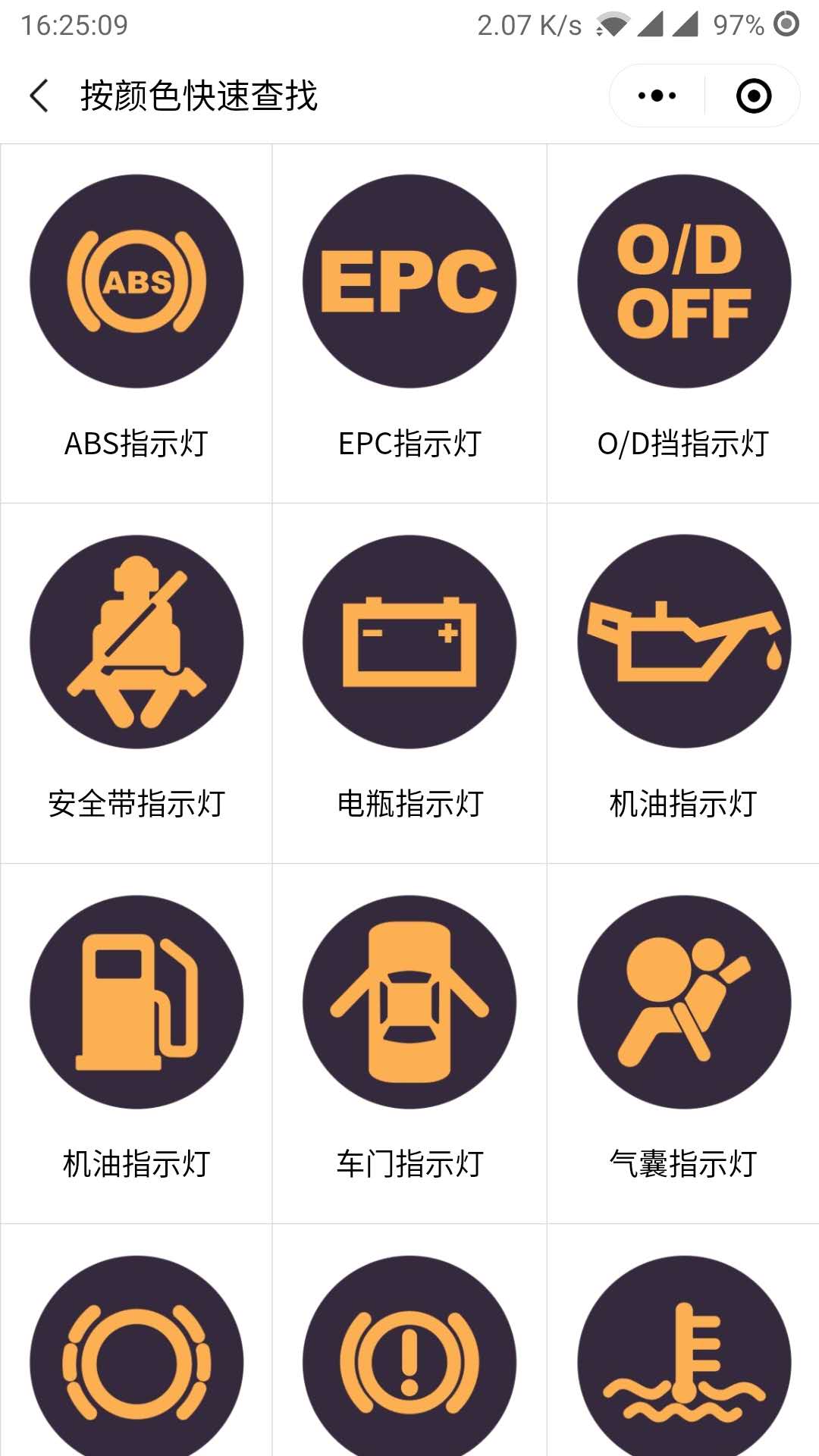Open the mini program more options menu

click(657, 96)
